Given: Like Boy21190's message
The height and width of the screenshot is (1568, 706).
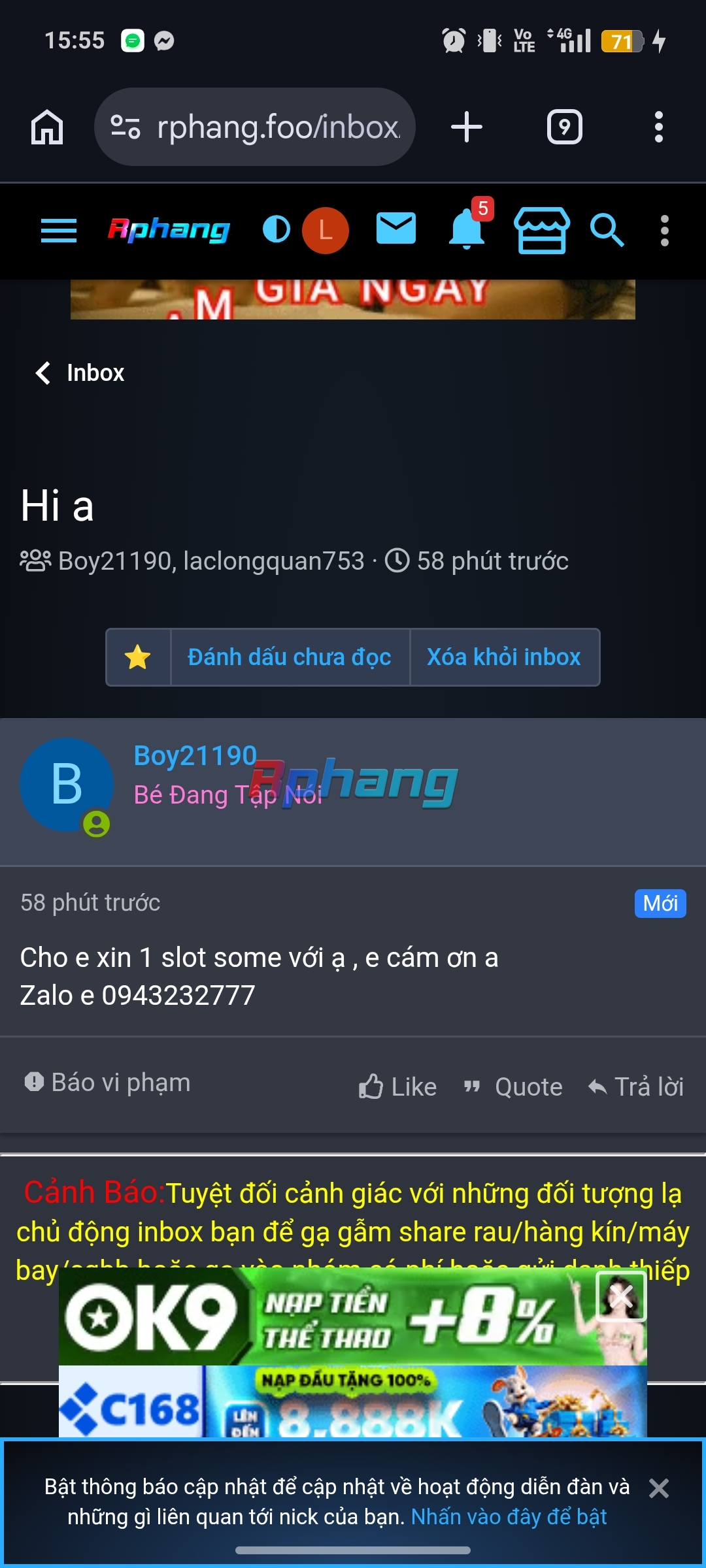Looking at the screenshot, I should pos(397,1087).
